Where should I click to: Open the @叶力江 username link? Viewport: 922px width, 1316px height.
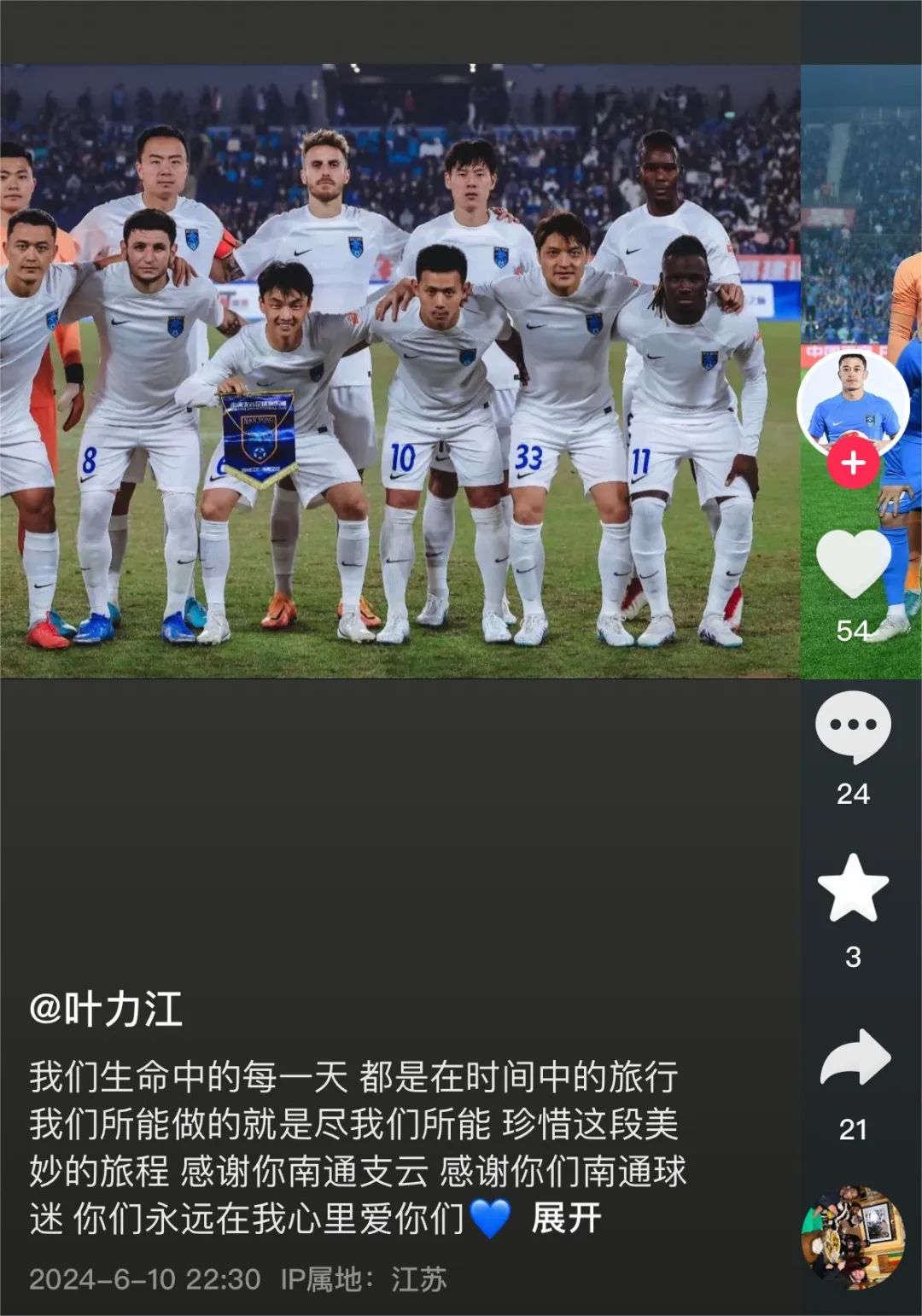106,1010
